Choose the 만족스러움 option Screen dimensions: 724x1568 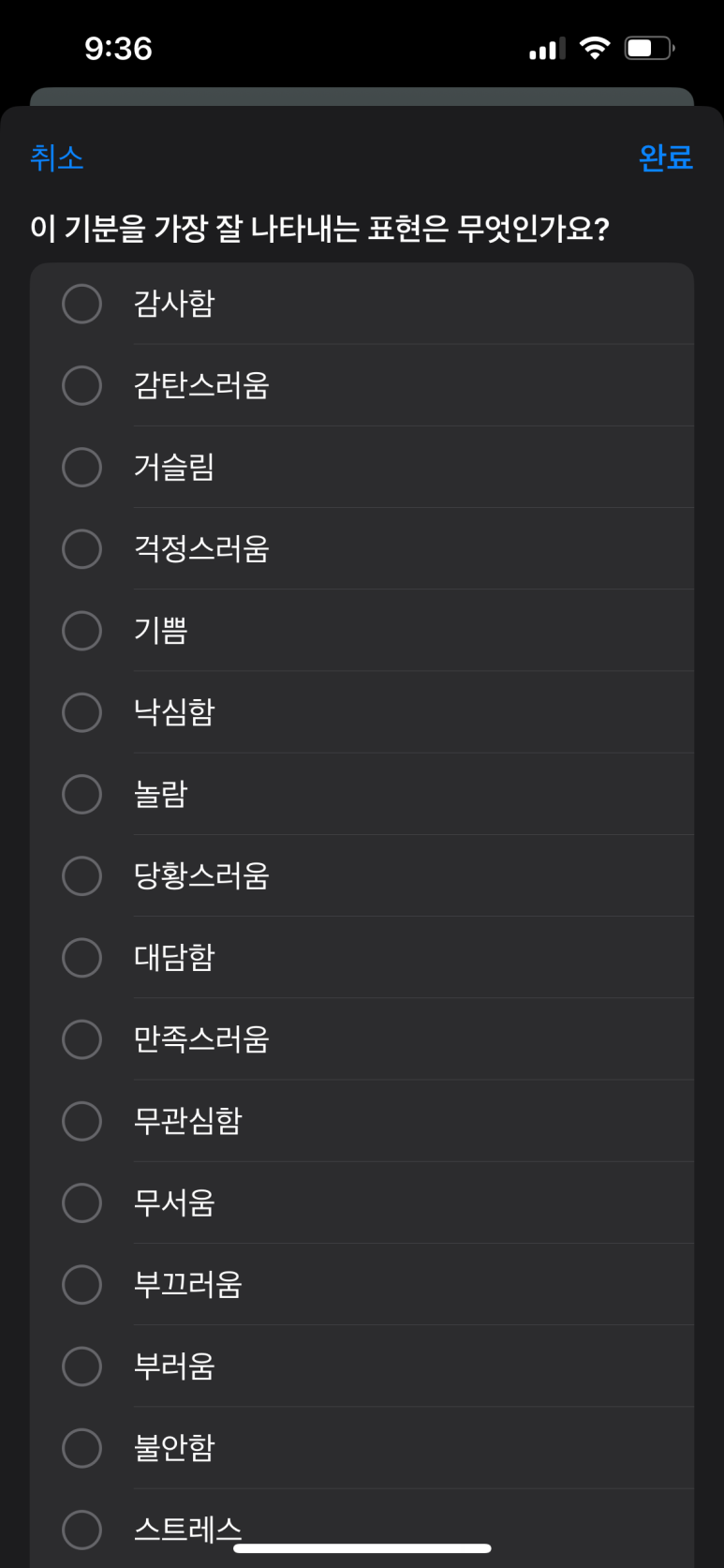(x=362, y=1039)
